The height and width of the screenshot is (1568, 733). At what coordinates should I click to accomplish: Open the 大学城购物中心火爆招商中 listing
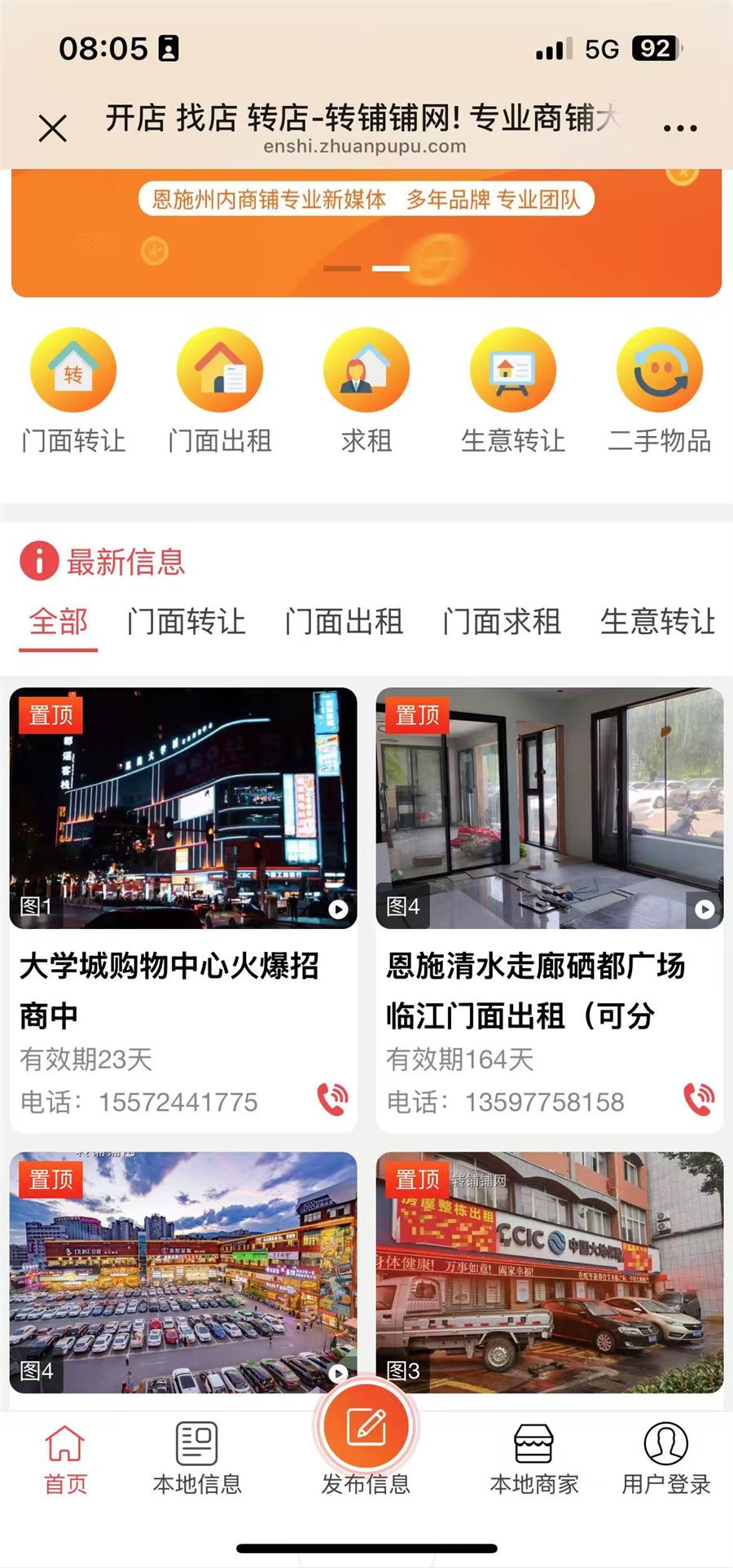tap(169, 989)
